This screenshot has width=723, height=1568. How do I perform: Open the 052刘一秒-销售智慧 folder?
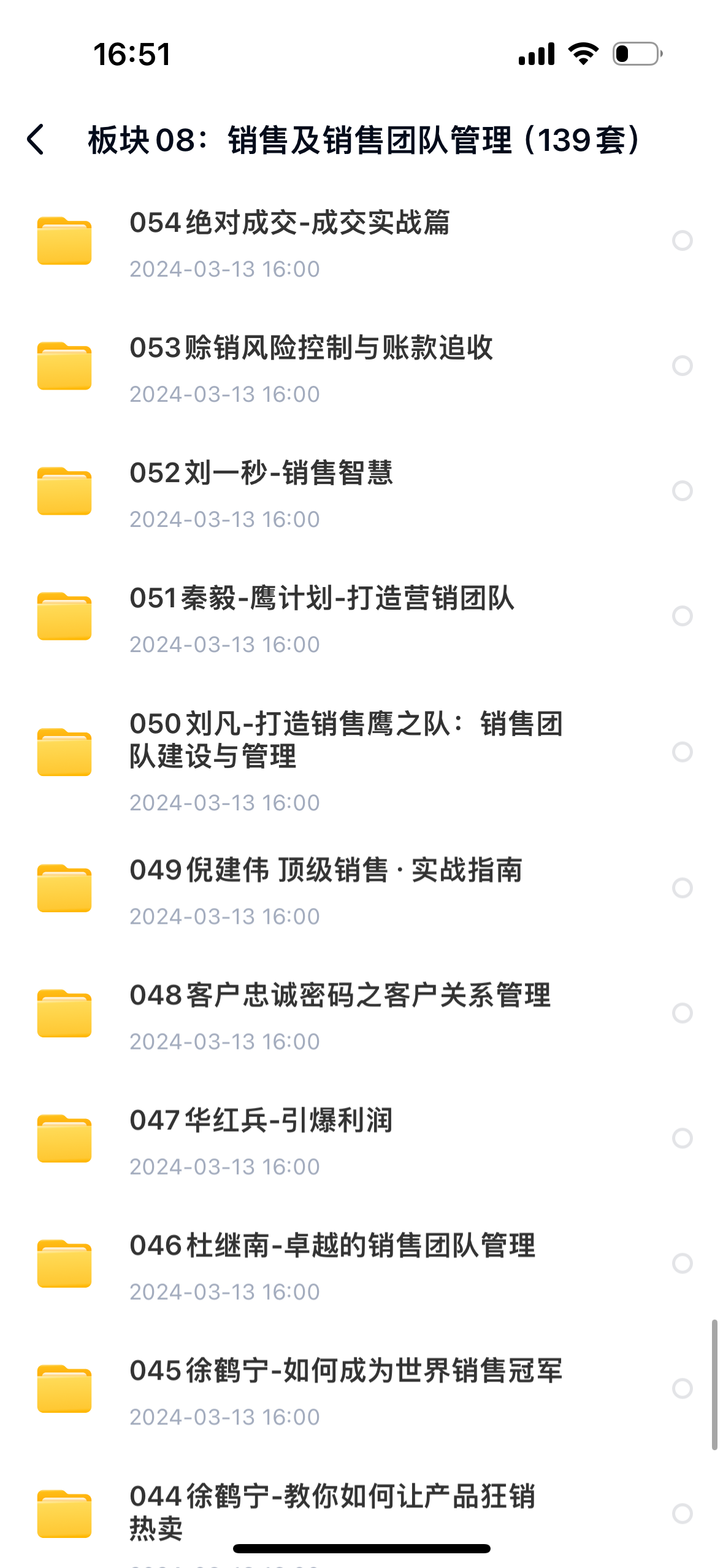click(261, 474)
